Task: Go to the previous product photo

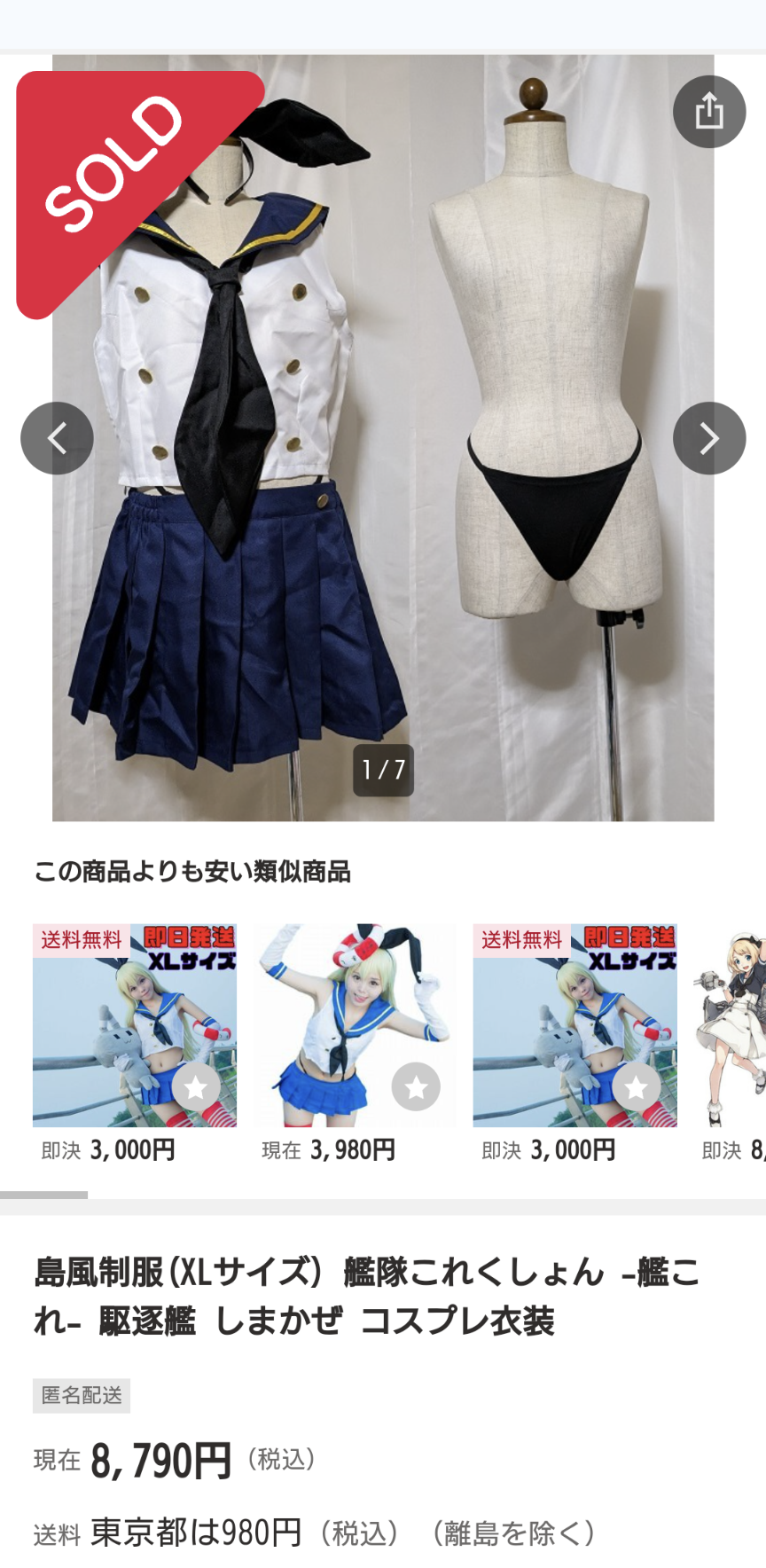Action: pyautogui.click(x=57, y=438)
